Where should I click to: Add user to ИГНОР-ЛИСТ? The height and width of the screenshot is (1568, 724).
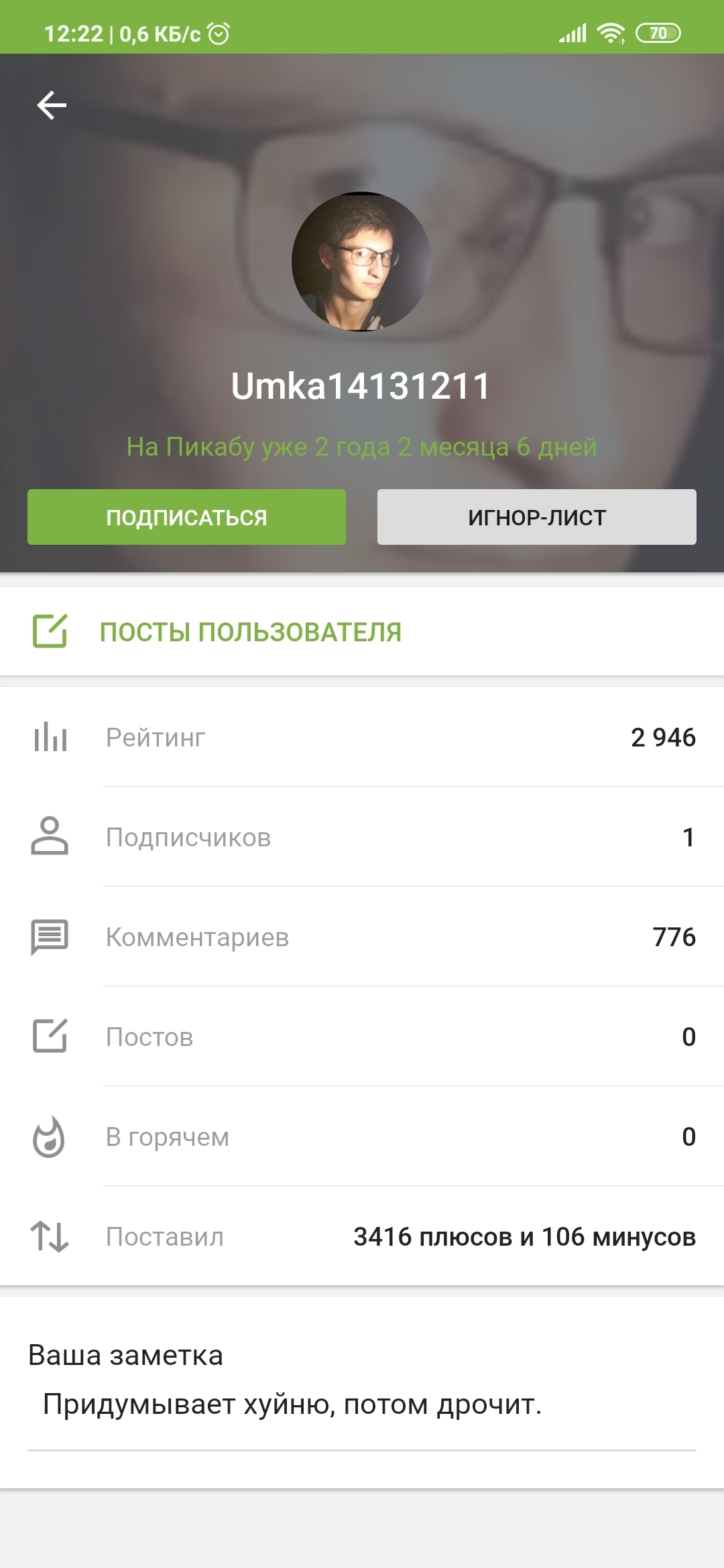tap(536, 517)
